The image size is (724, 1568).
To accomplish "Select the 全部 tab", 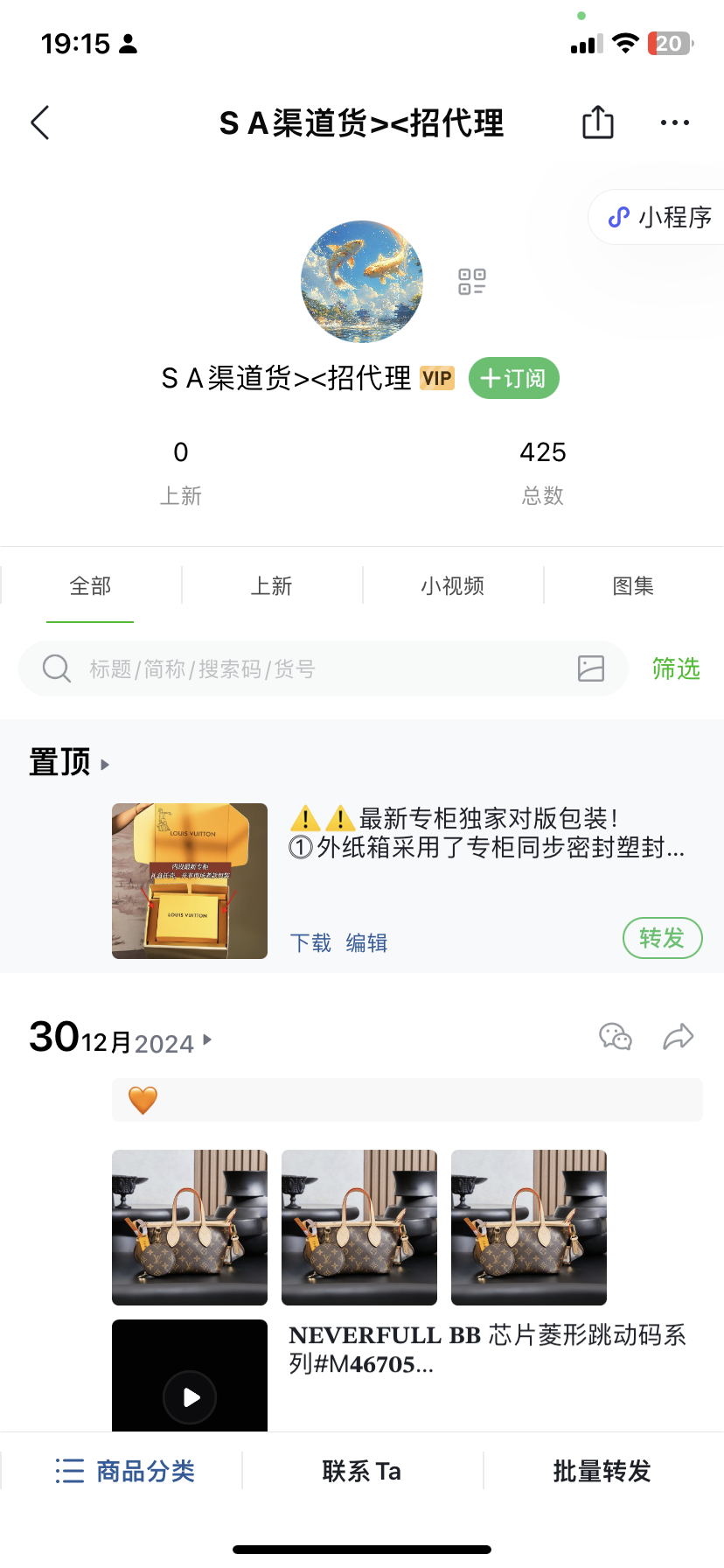I will pyautogui.click(x=90, y=585).
